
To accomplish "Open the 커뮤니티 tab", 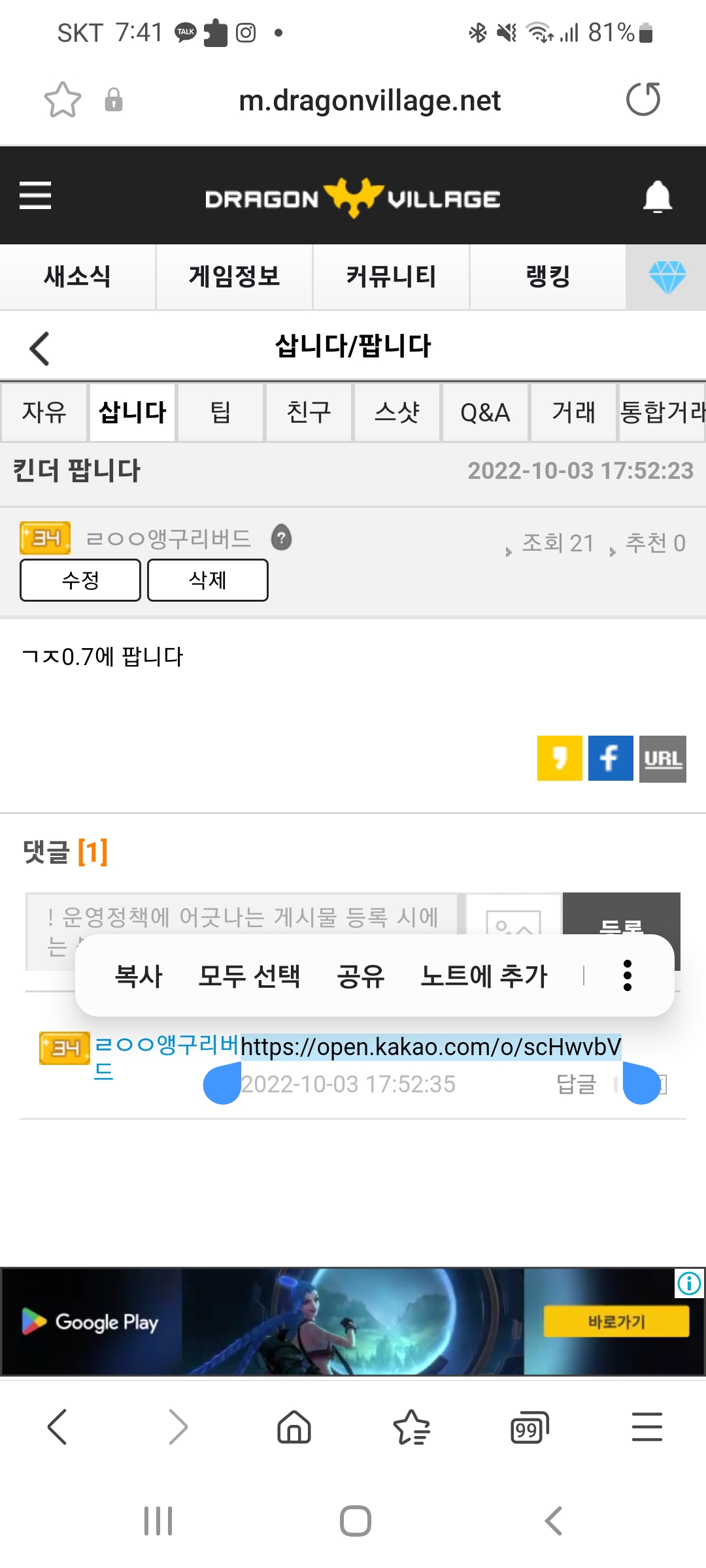I will (391, 276).
